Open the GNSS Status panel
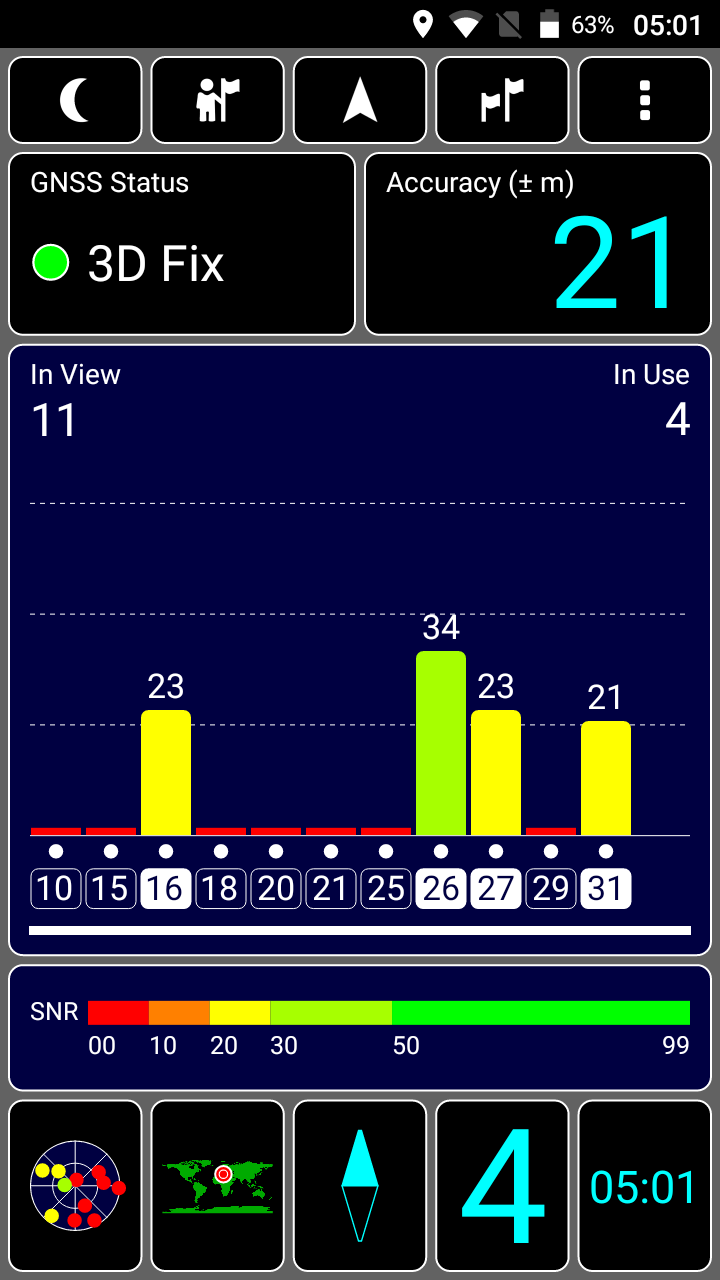720x1280 pixels. [182, 244]
